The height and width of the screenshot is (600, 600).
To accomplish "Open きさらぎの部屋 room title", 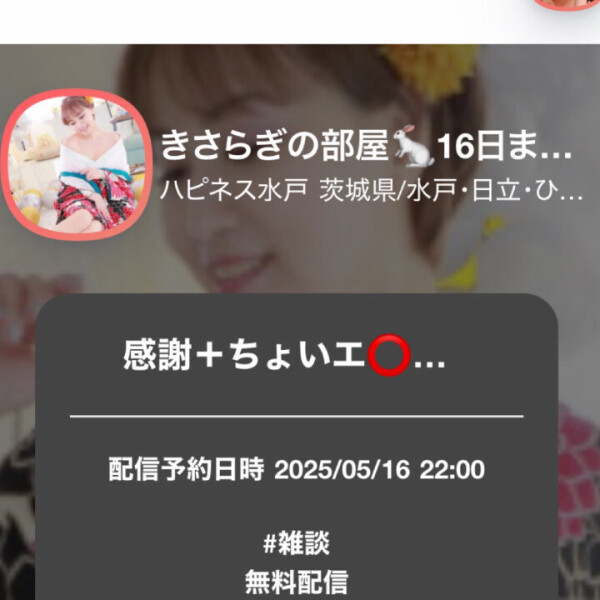I will pos(365,150).
